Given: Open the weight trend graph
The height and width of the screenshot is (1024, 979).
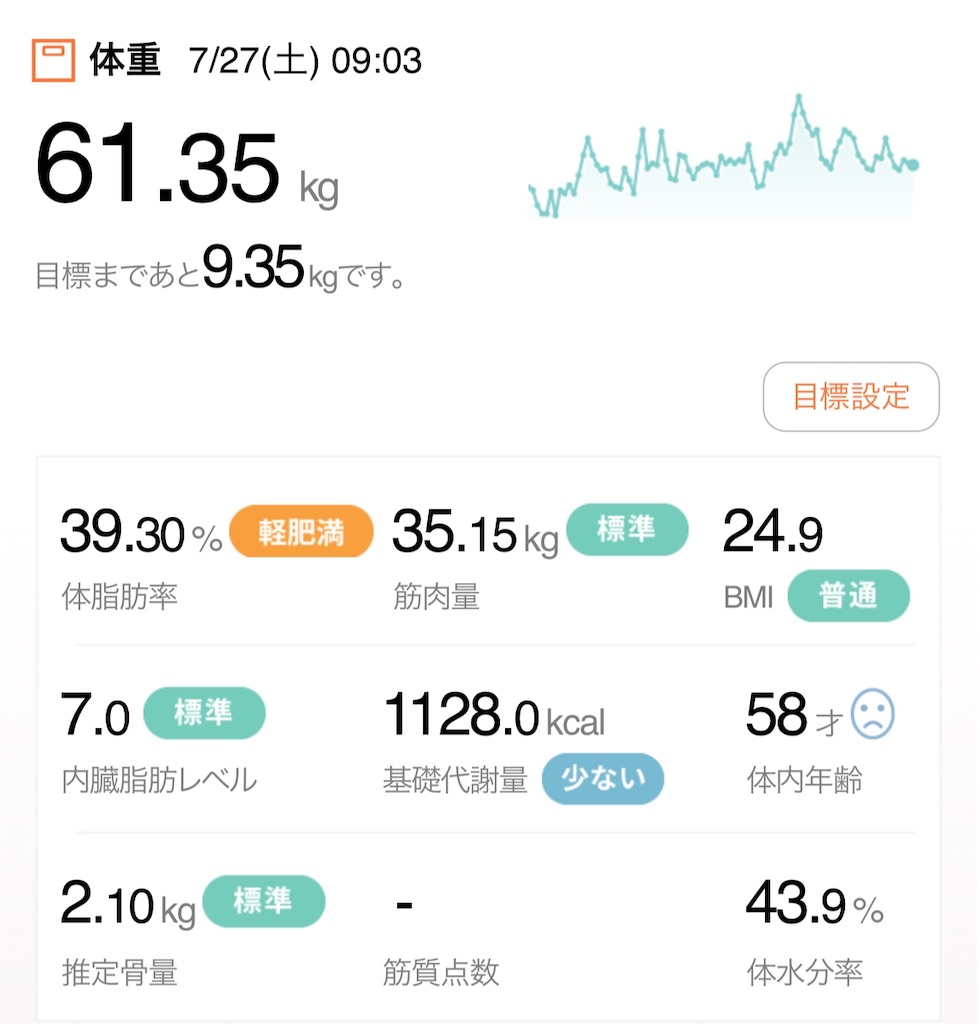Looking at the screenshot, I should point(724,157).
